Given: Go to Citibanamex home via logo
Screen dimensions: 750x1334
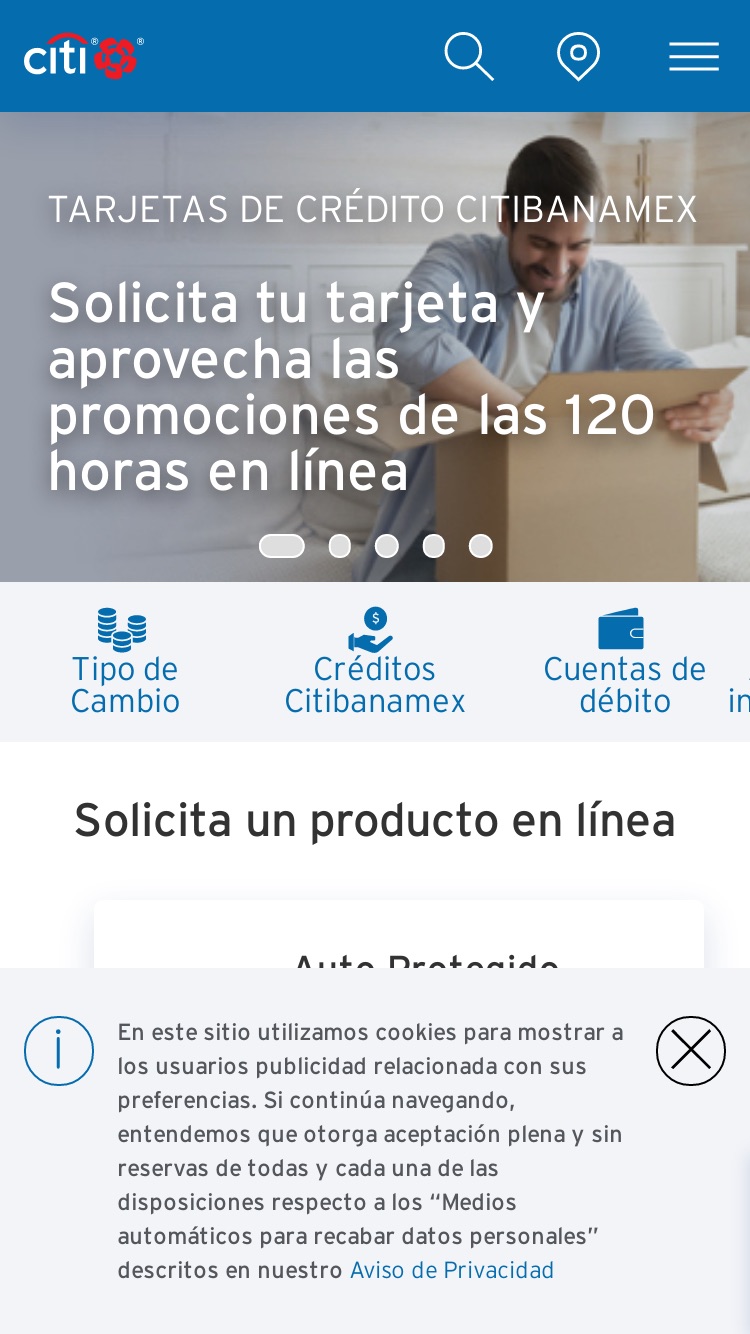Looking at the screenshot, I should point(84,56).
